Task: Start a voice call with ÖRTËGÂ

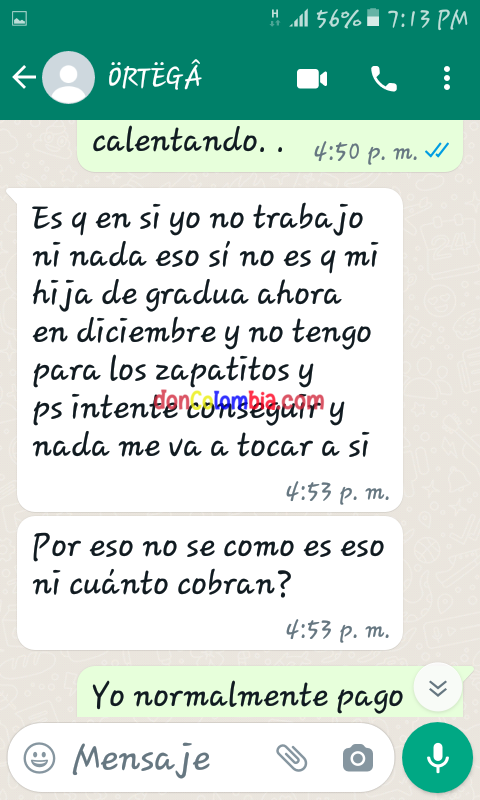Action: [x=384, y=79]
